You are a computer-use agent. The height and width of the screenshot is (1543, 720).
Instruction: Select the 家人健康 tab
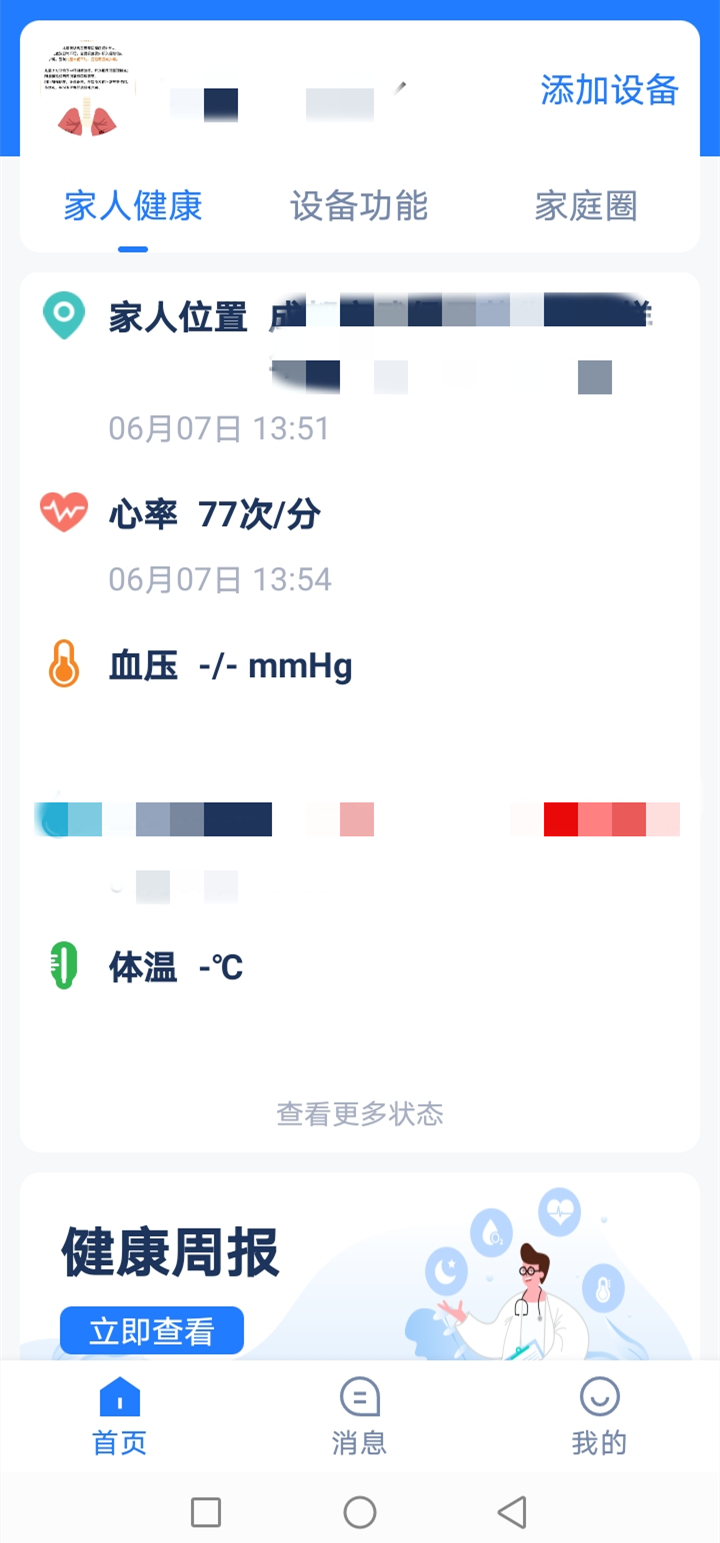[x=132, y=207]
